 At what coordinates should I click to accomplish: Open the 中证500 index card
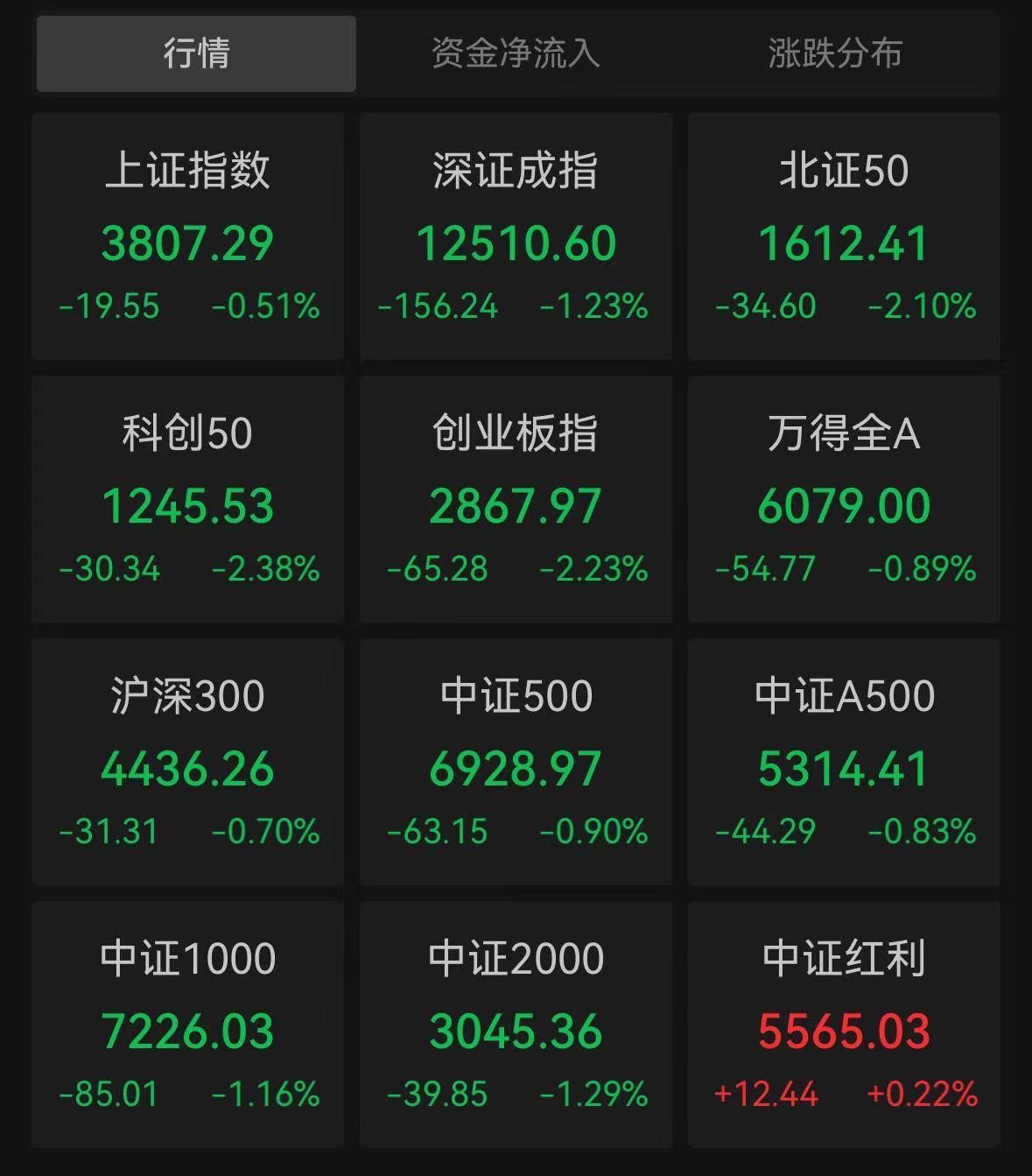coord(516,762)
